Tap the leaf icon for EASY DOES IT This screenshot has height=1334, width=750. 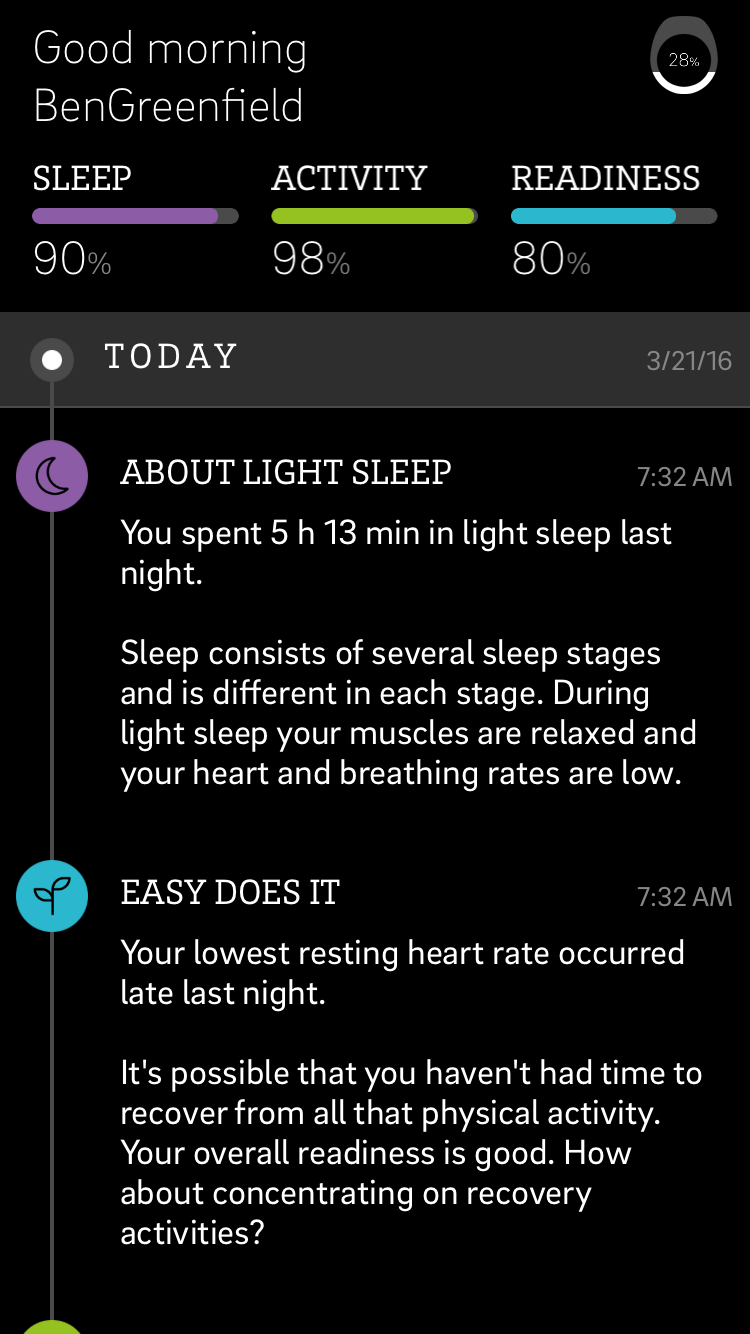tap(52, 896)
